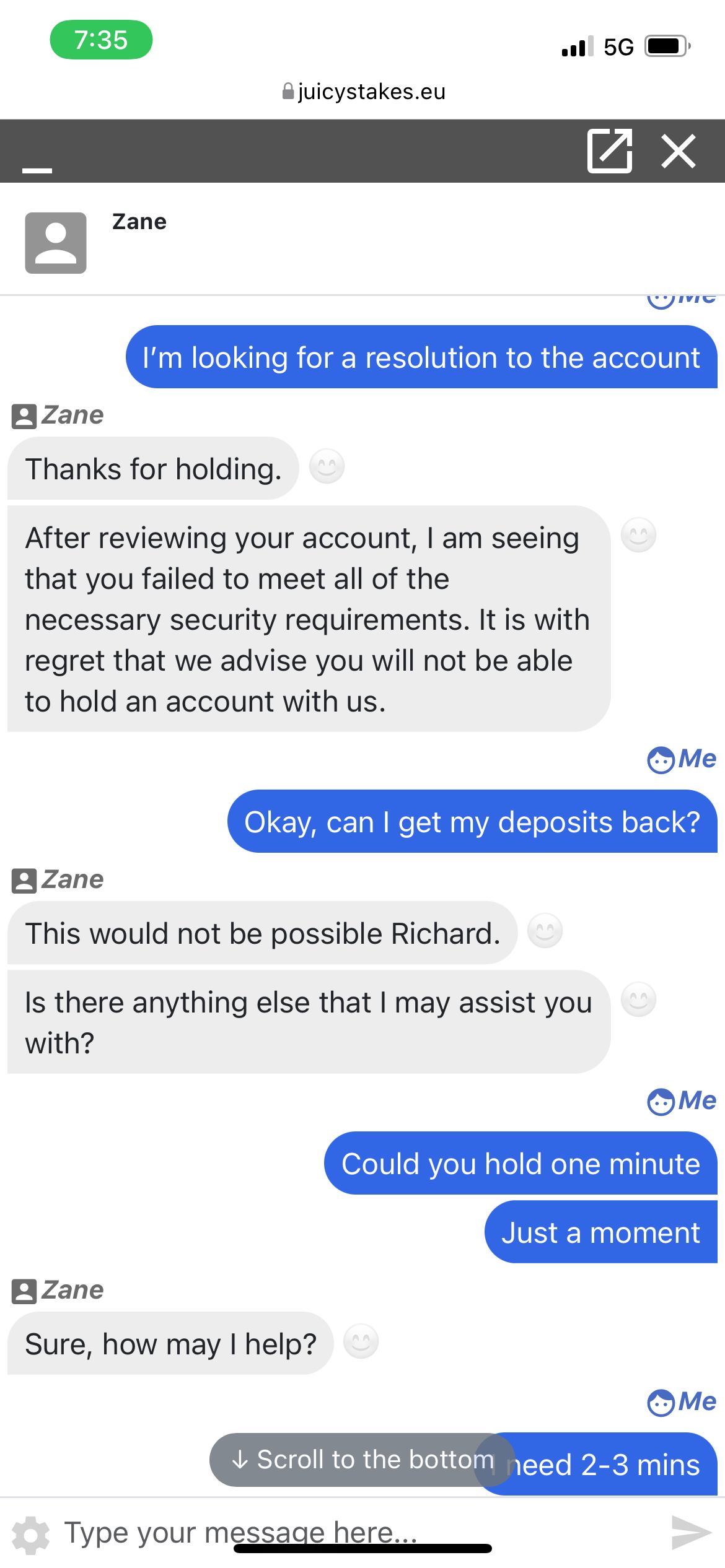This screenshot has height=1568, width=725.
Task: Close the live chat window
Action: [x=679, y=150]
